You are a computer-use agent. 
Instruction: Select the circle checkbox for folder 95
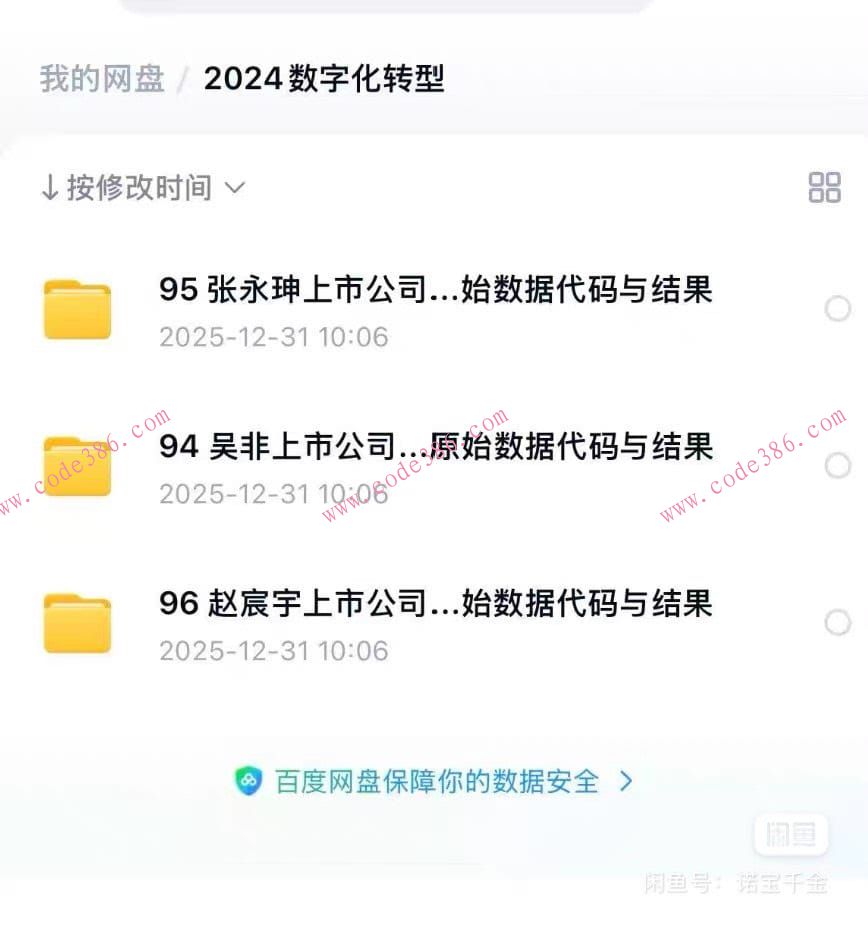(838, 308)
